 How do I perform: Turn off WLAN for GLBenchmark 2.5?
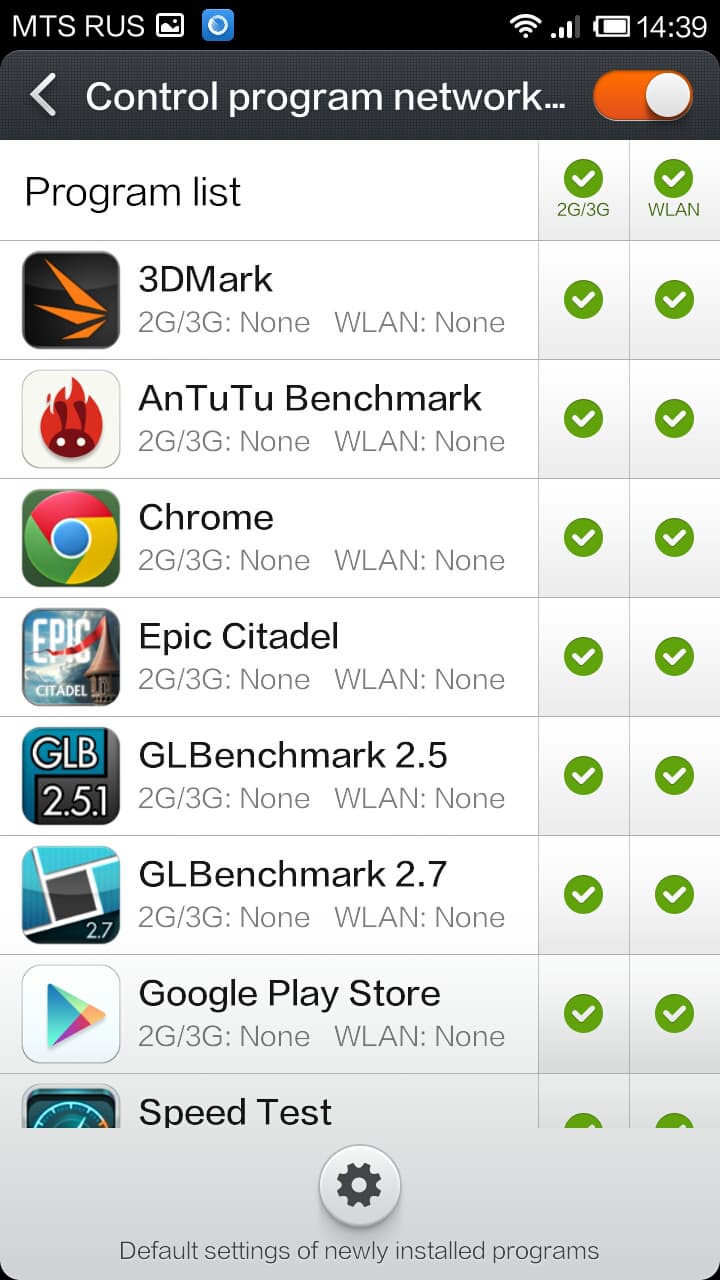click(x=674, y=775)
